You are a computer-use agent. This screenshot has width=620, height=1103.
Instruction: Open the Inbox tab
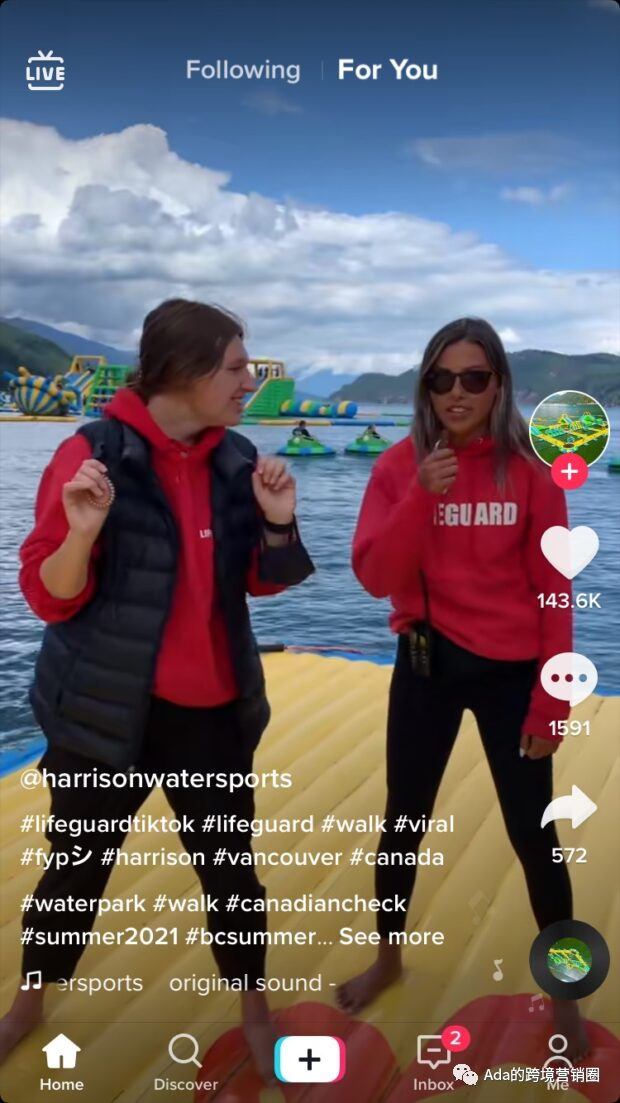click(x=434, y=1062)
